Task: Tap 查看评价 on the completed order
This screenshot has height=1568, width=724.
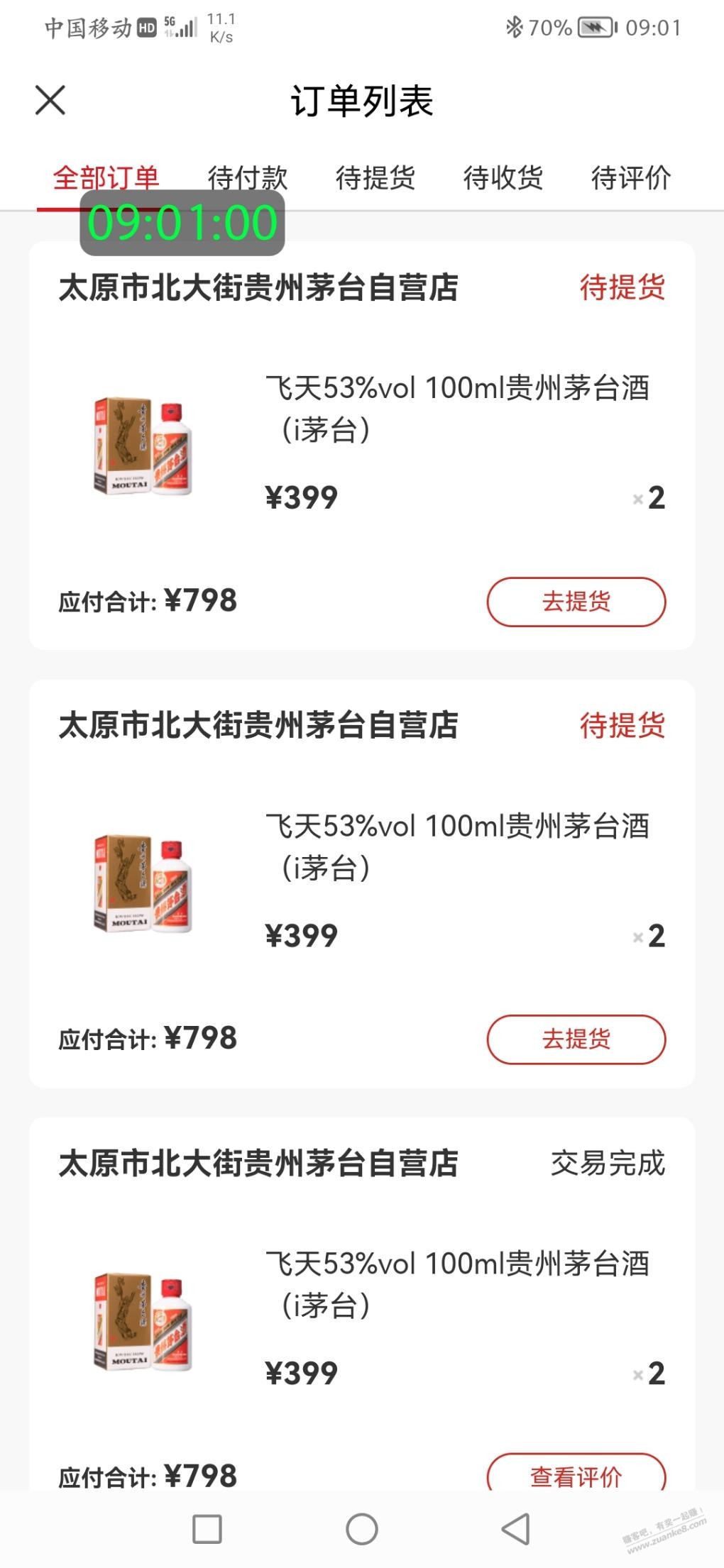Action: coord(576,1477)
